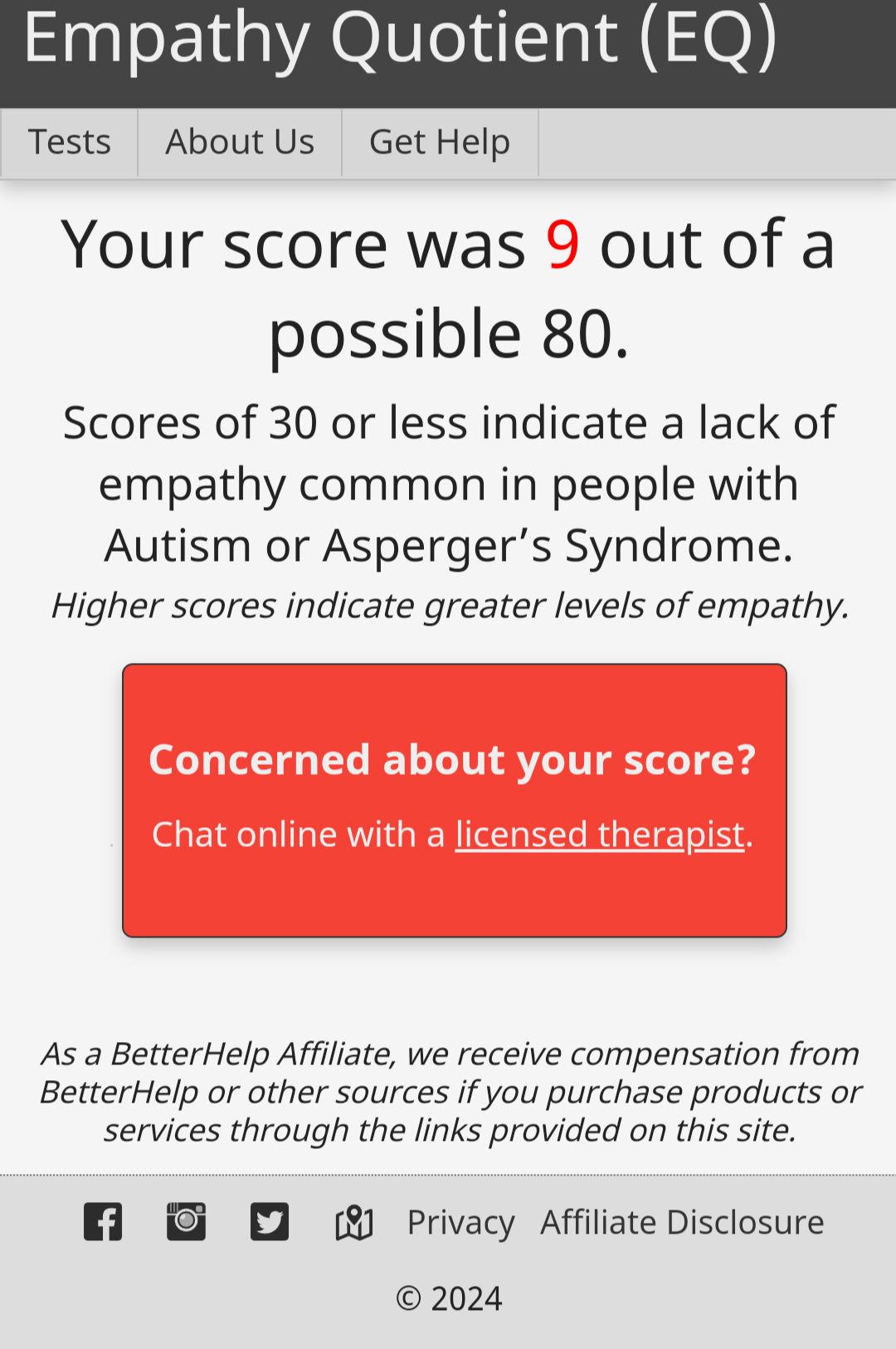Open the Twitter icon in the footer
The image size is (896, 1349).
point(270,1221)
